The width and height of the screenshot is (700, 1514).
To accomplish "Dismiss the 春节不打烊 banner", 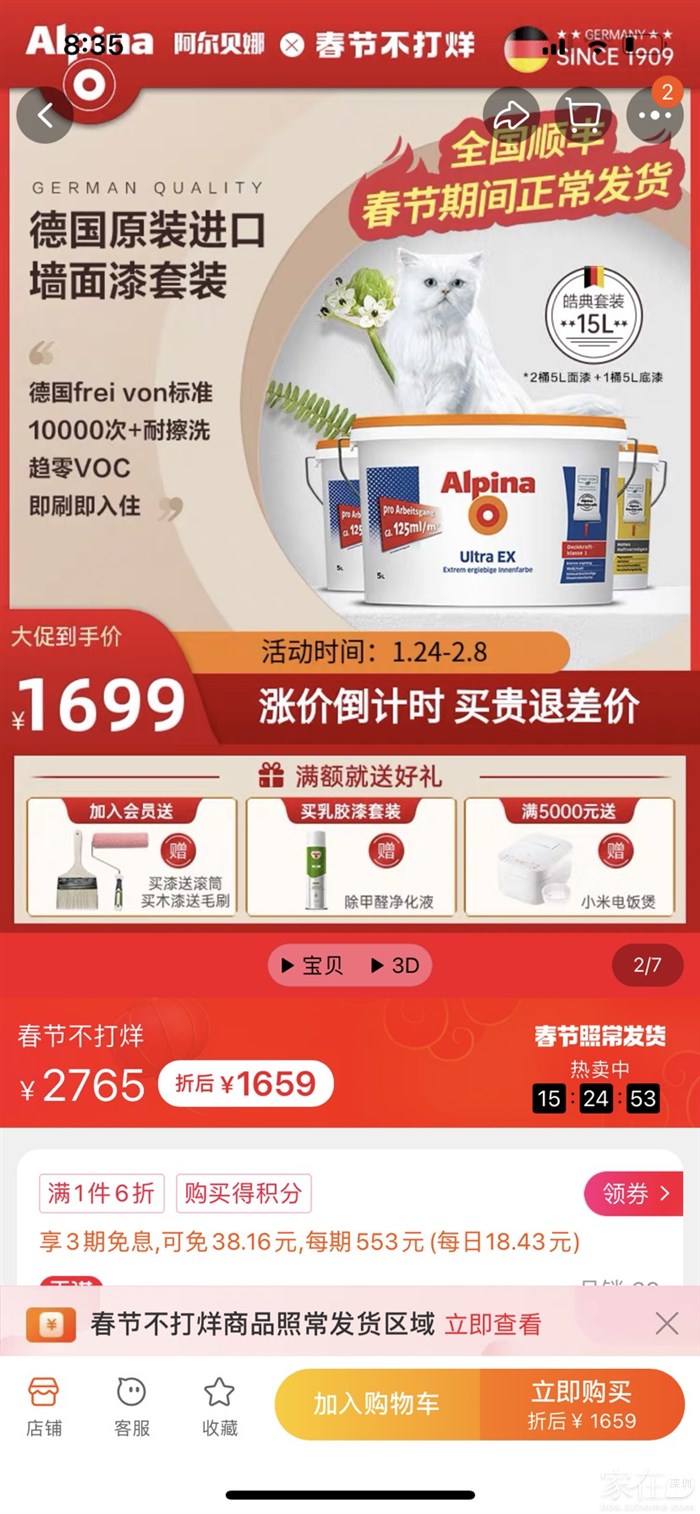I will (667, 1324).
